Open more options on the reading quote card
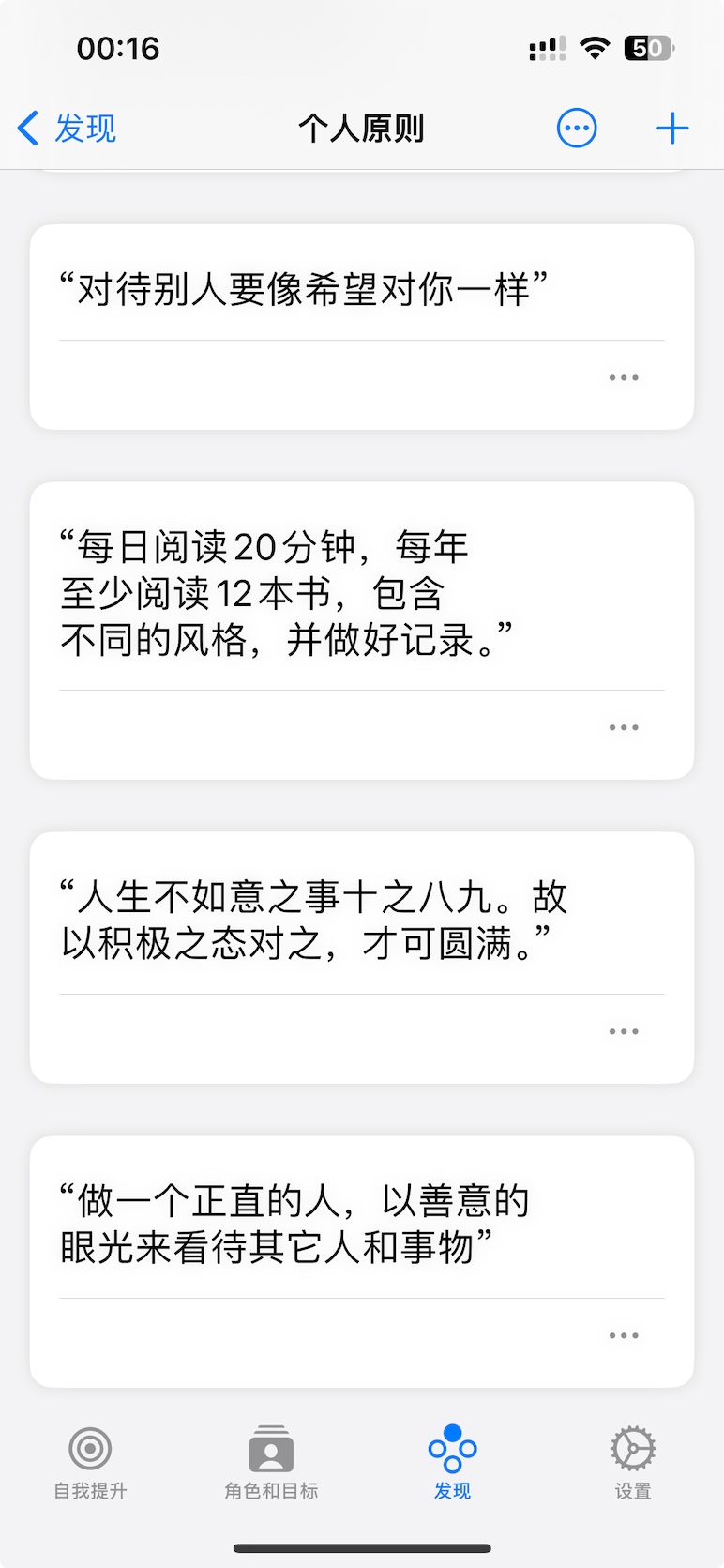 click(624, 726)
